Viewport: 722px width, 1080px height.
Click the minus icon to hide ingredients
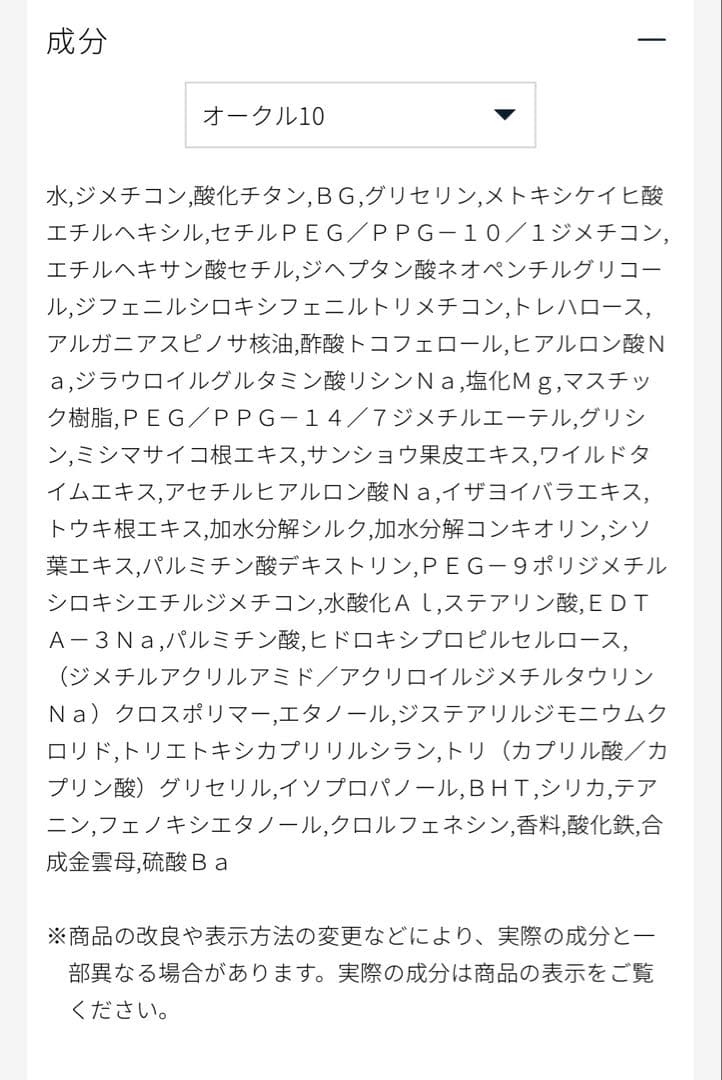652,38
